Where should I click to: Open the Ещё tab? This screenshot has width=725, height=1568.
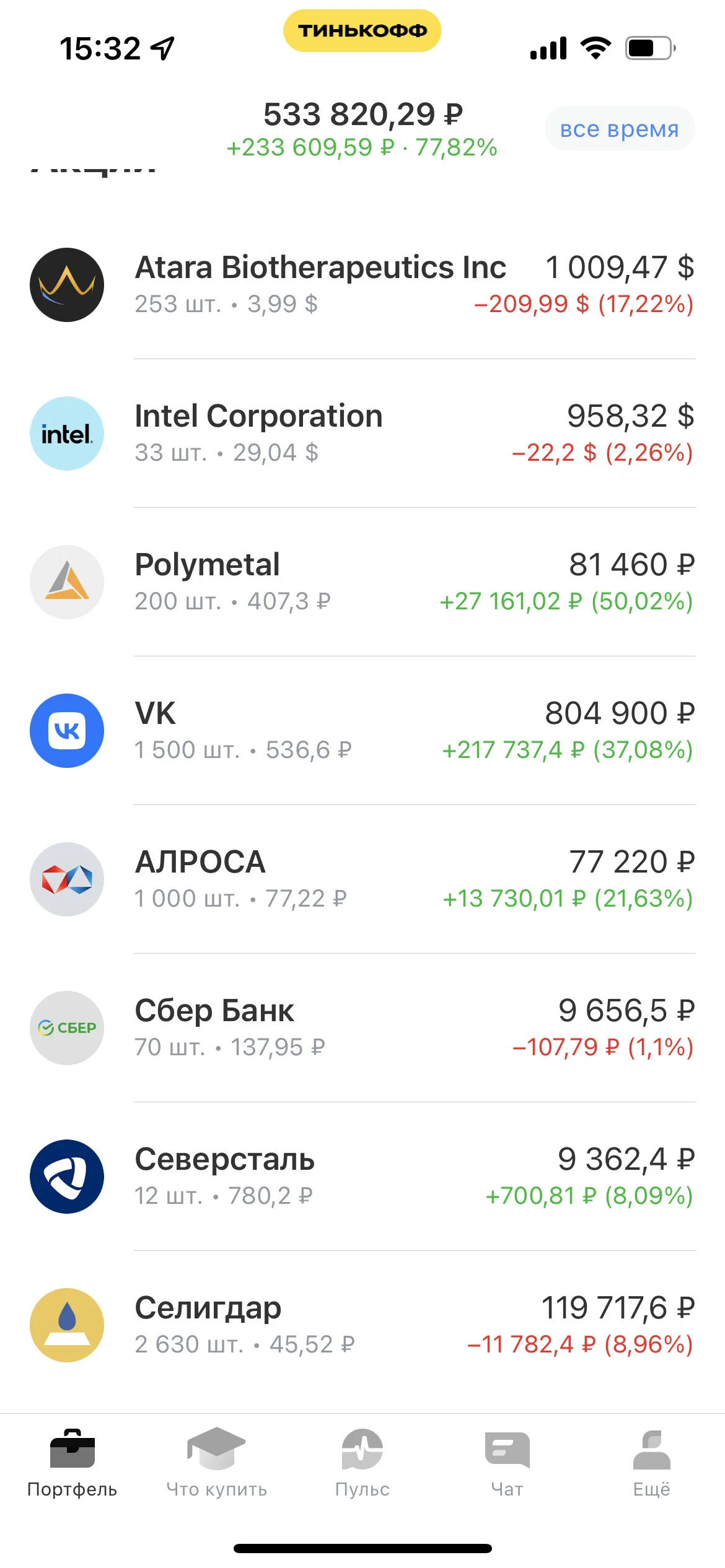(652, 1463)
